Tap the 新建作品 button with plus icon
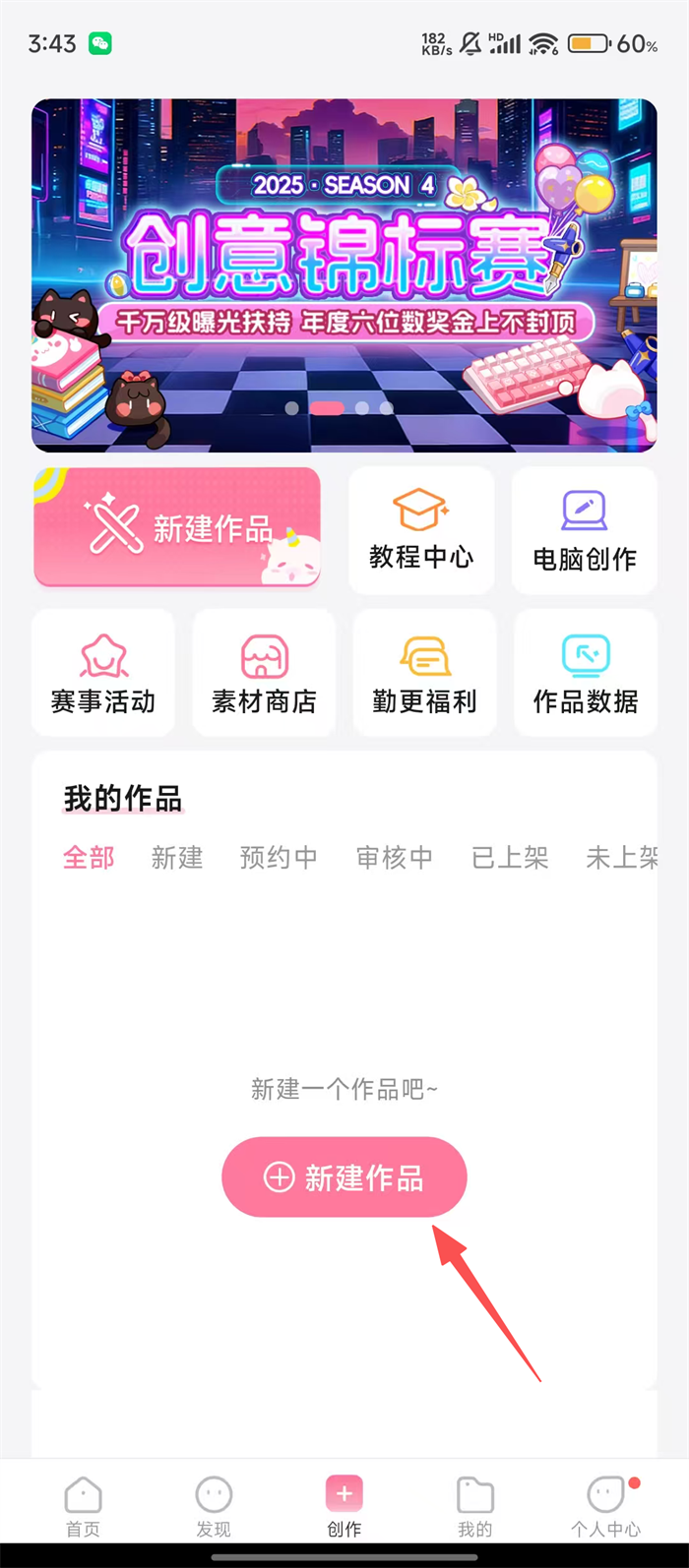The image size is (689, 1568). [344, 1177]
